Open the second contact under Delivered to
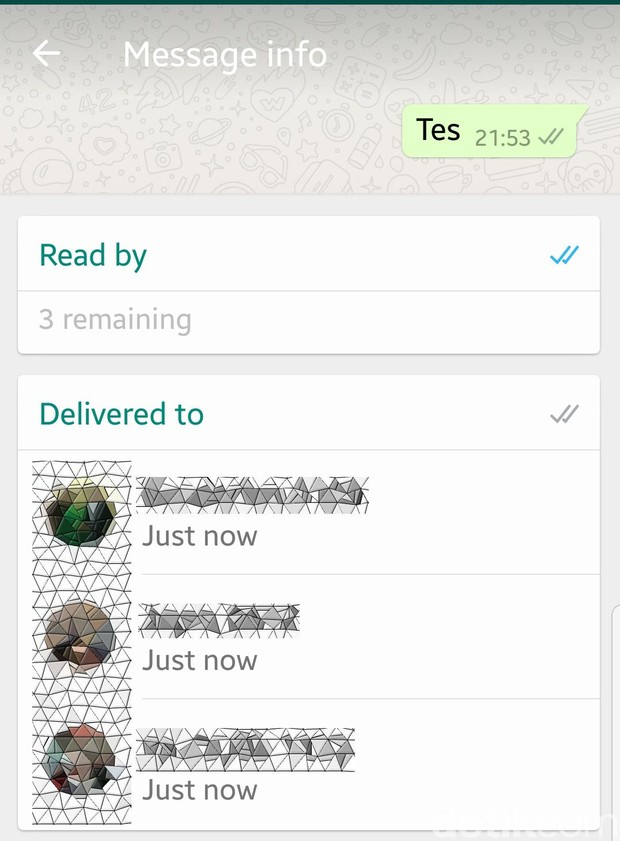The width and height of the screenshot is (620, 841). click(x=300, y=638)
